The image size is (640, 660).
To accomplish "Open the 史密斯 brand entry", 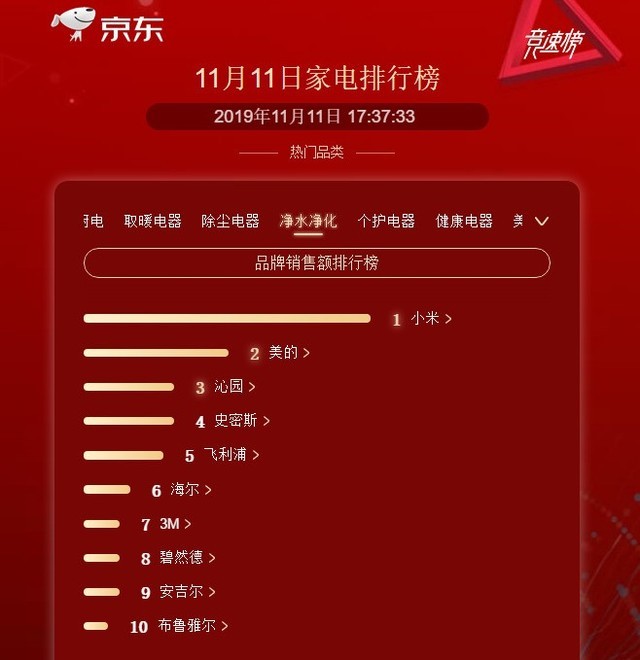I will 242,421.
